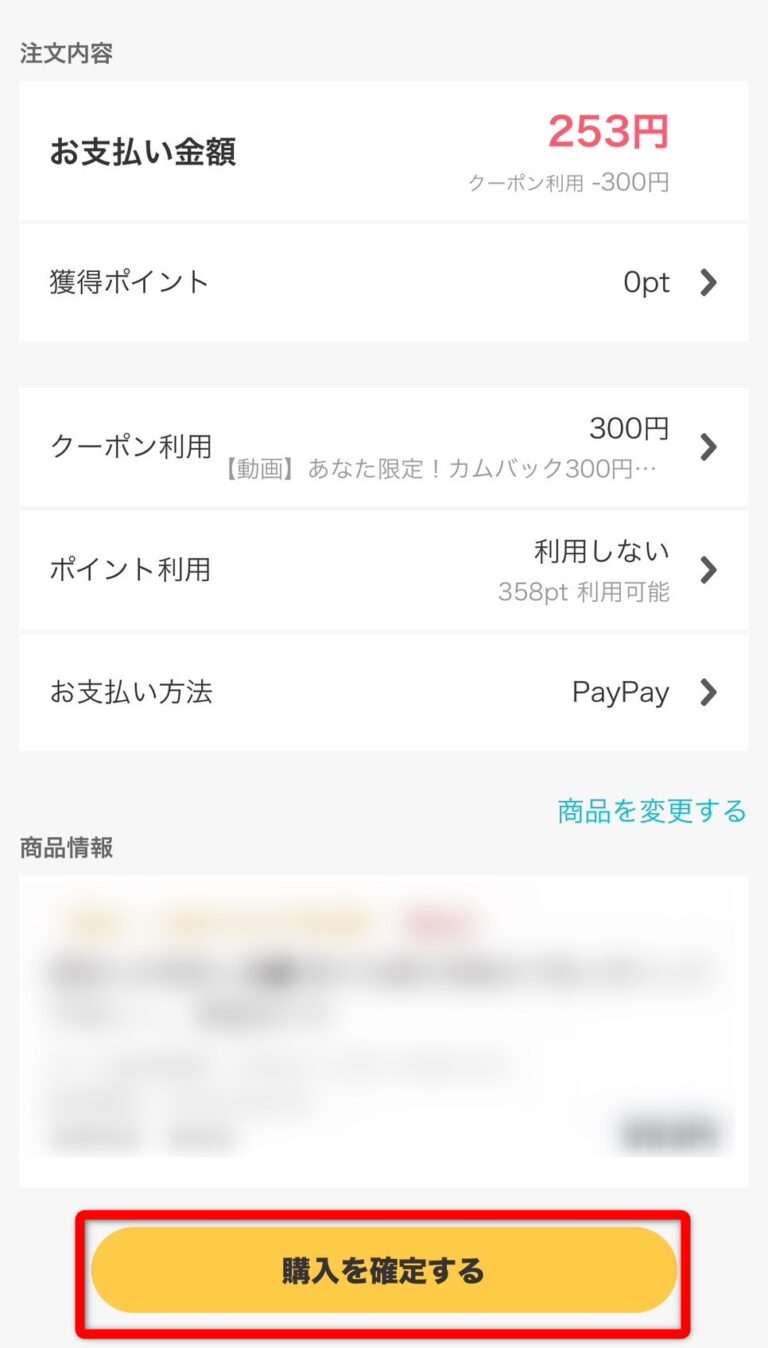This screenshot has height=1348, width=768.
Task: Tap the purchase confirmation yellow button
Action: 384,1270
